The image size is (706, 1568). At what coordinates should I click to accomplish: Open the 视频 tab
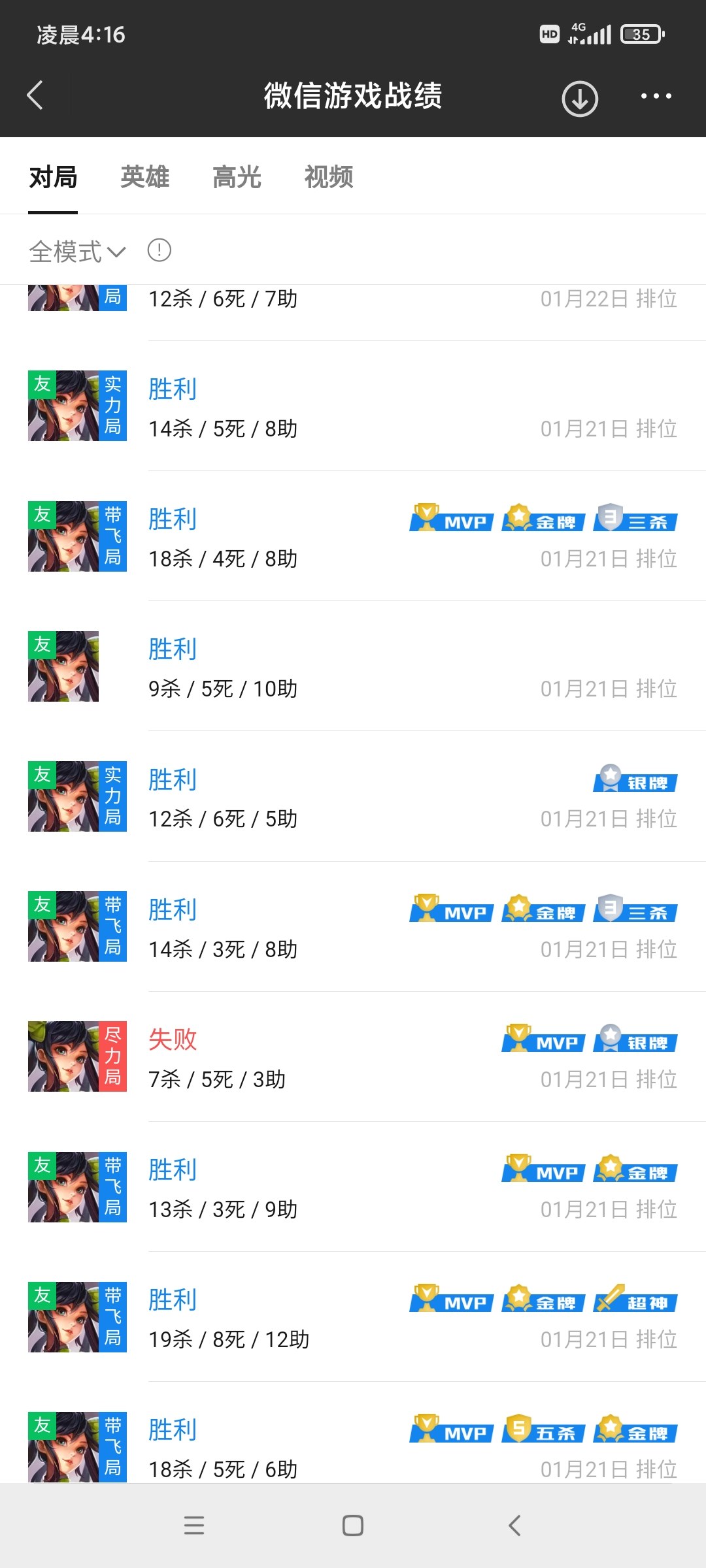[328, 177]
